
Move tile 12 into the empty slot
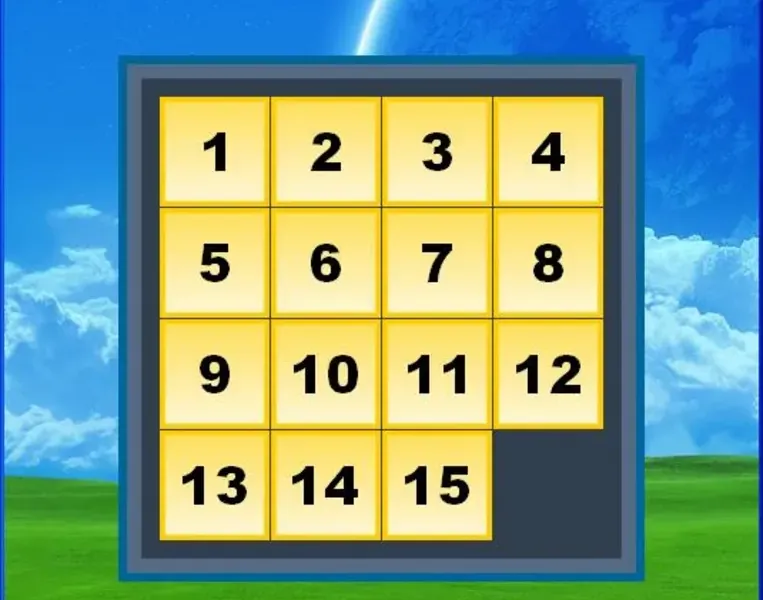pyautogui.click(x=548, y=374)
